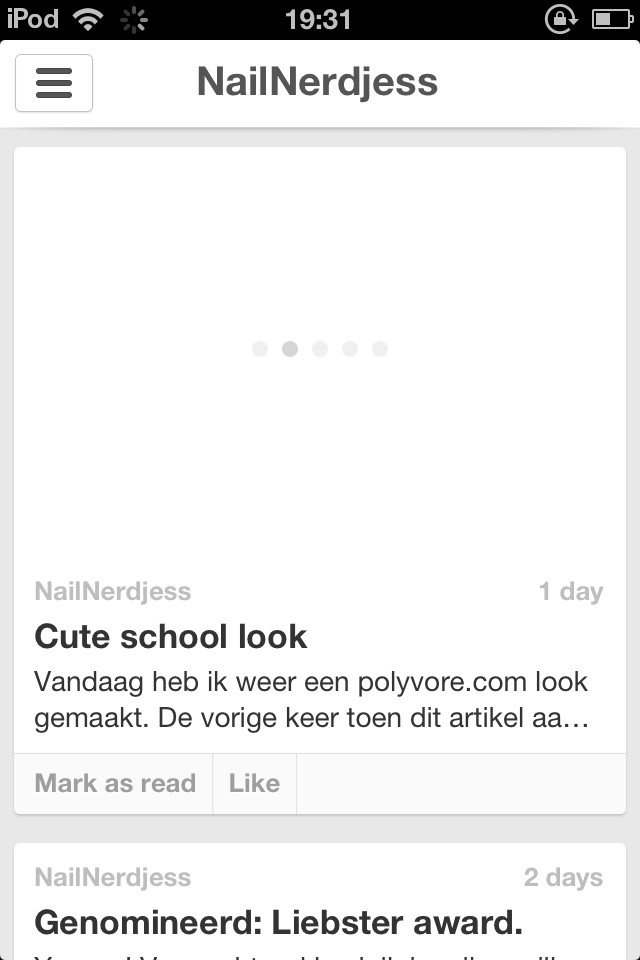Mark Cute school look as read
Screen dimensions: 640x960
click(x=115, y=783)
